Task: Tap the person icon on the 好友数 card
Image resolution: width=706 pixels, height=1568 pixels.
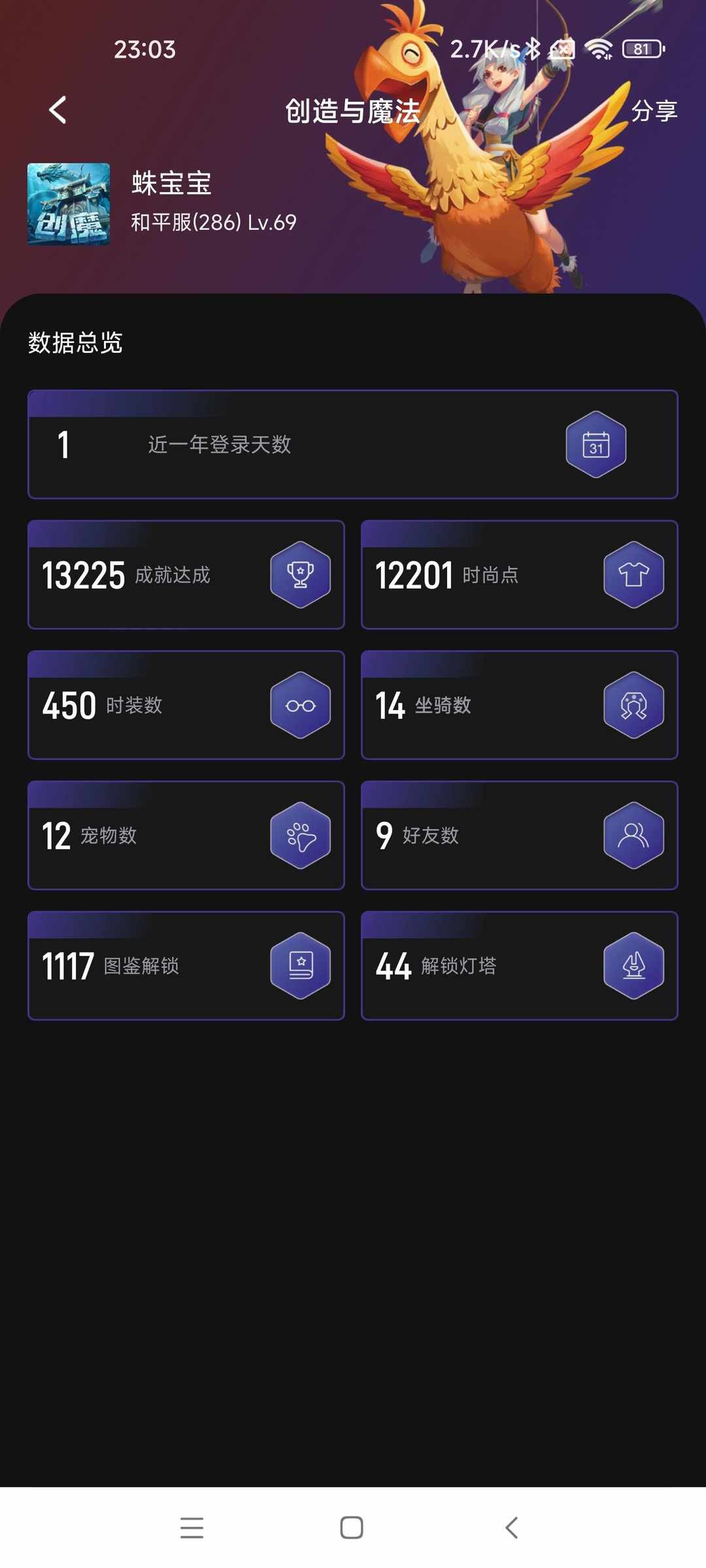Action: tap(633, 836)
